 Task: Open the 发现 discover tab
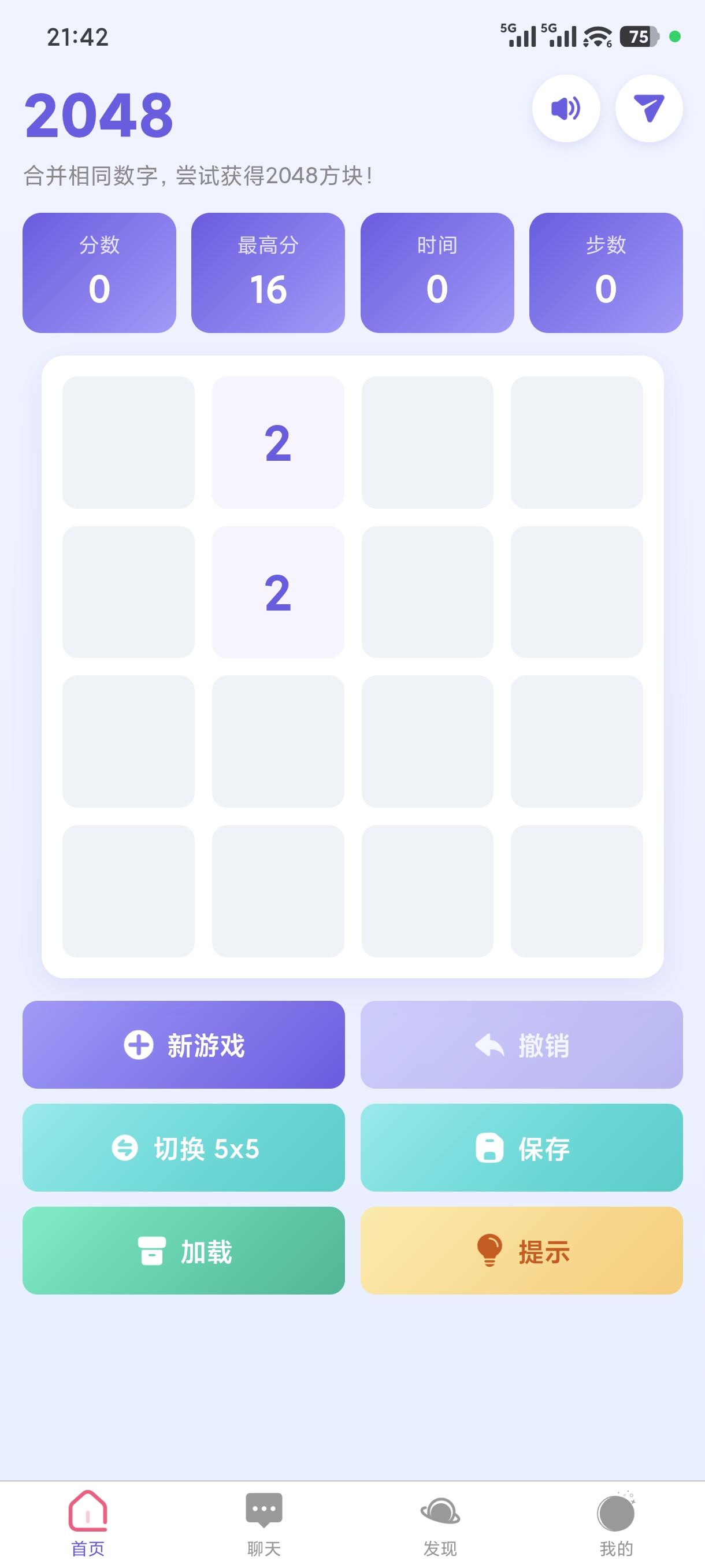(x=440, y=1522)
